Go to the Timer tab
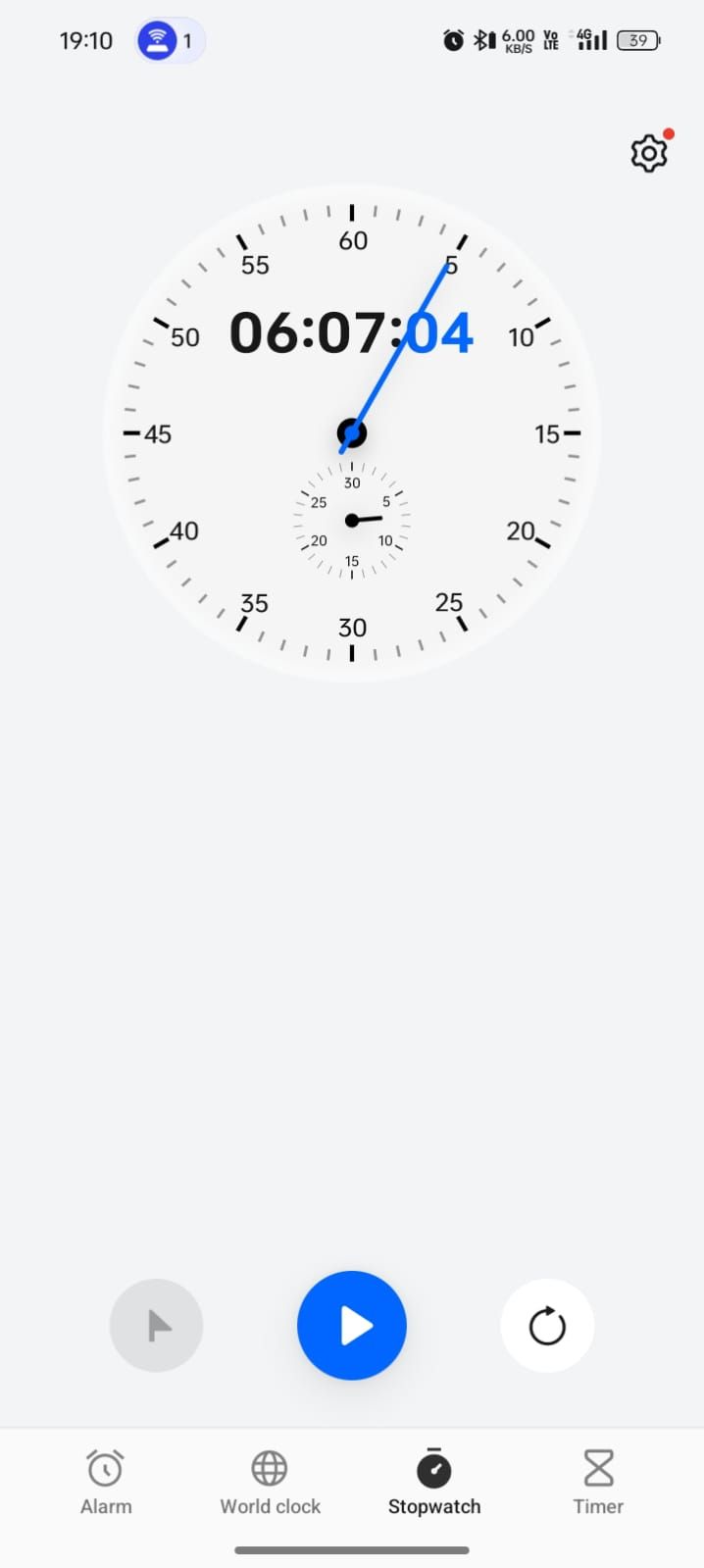This screenshot has height=1568, width=704. pyautogui.click(x=598, y=1483)
